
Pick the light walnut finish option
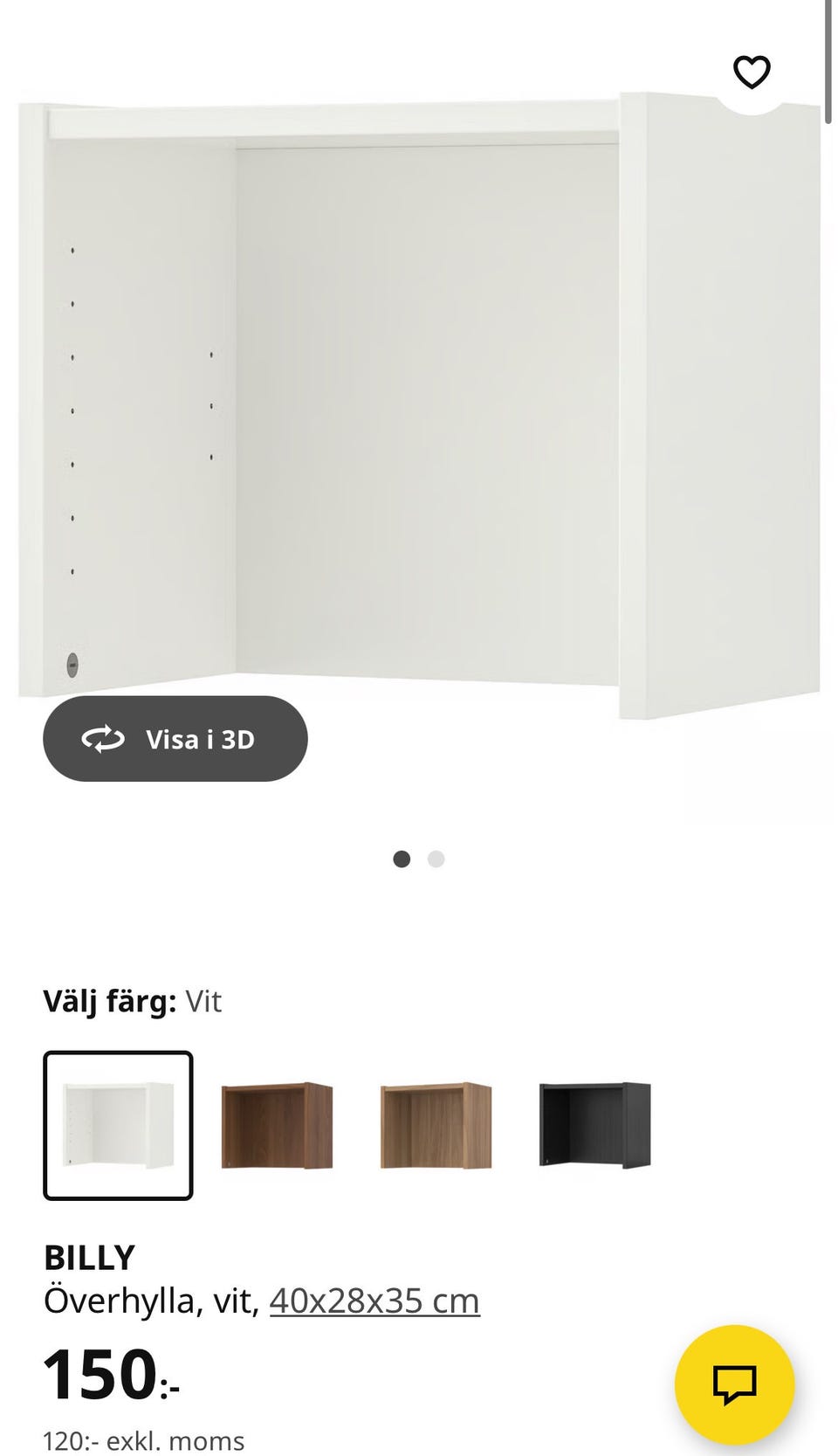pos(436,1125)
